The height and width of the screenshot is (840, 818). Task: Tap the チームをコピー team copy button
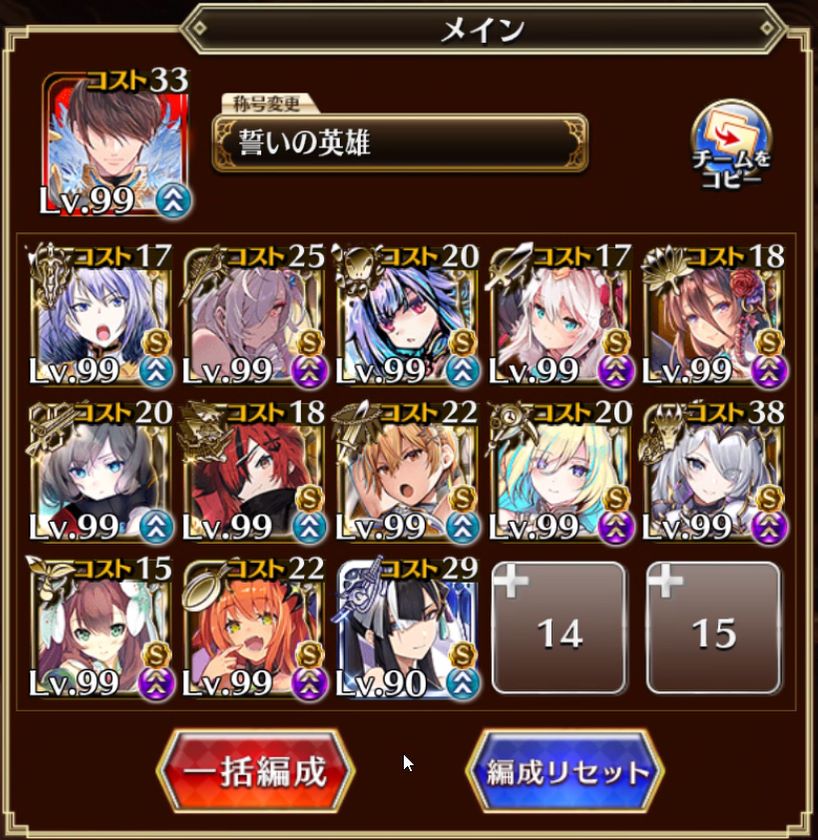pyautogui.click(x=731, y=143)
